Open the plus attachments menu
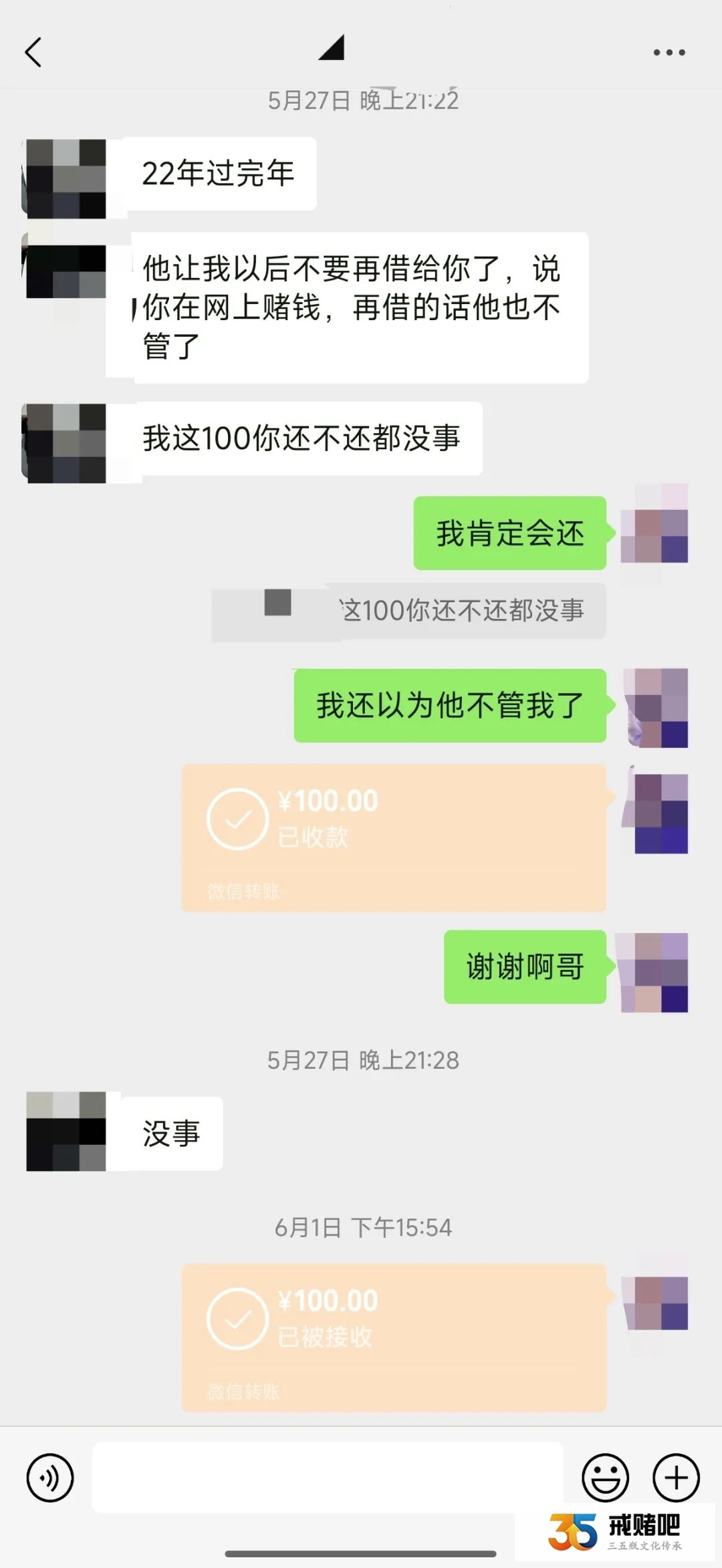This screenshot has height=1568, width=722. [x=676, y=1477]
